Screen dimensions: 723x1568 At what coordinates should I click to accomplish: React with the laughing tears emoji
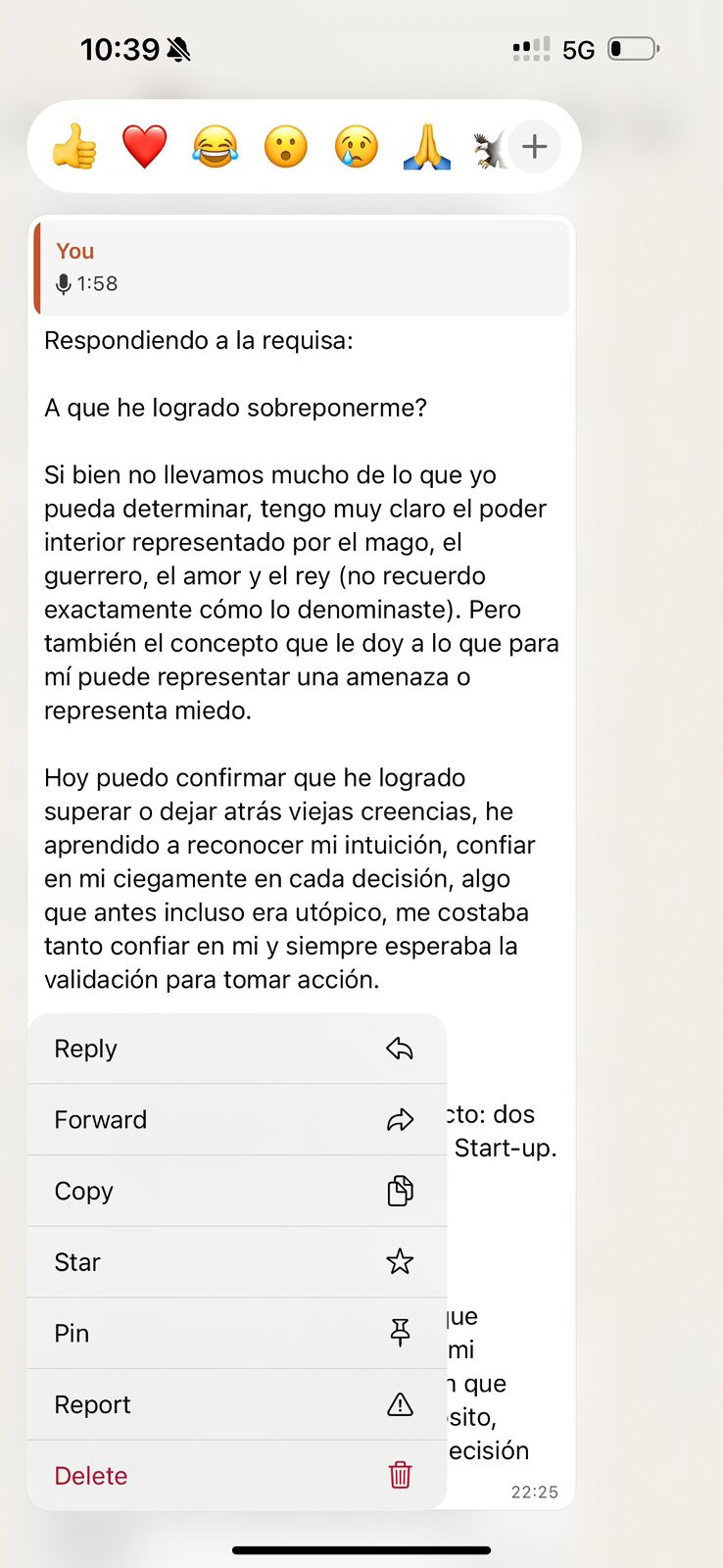(216, 147)
